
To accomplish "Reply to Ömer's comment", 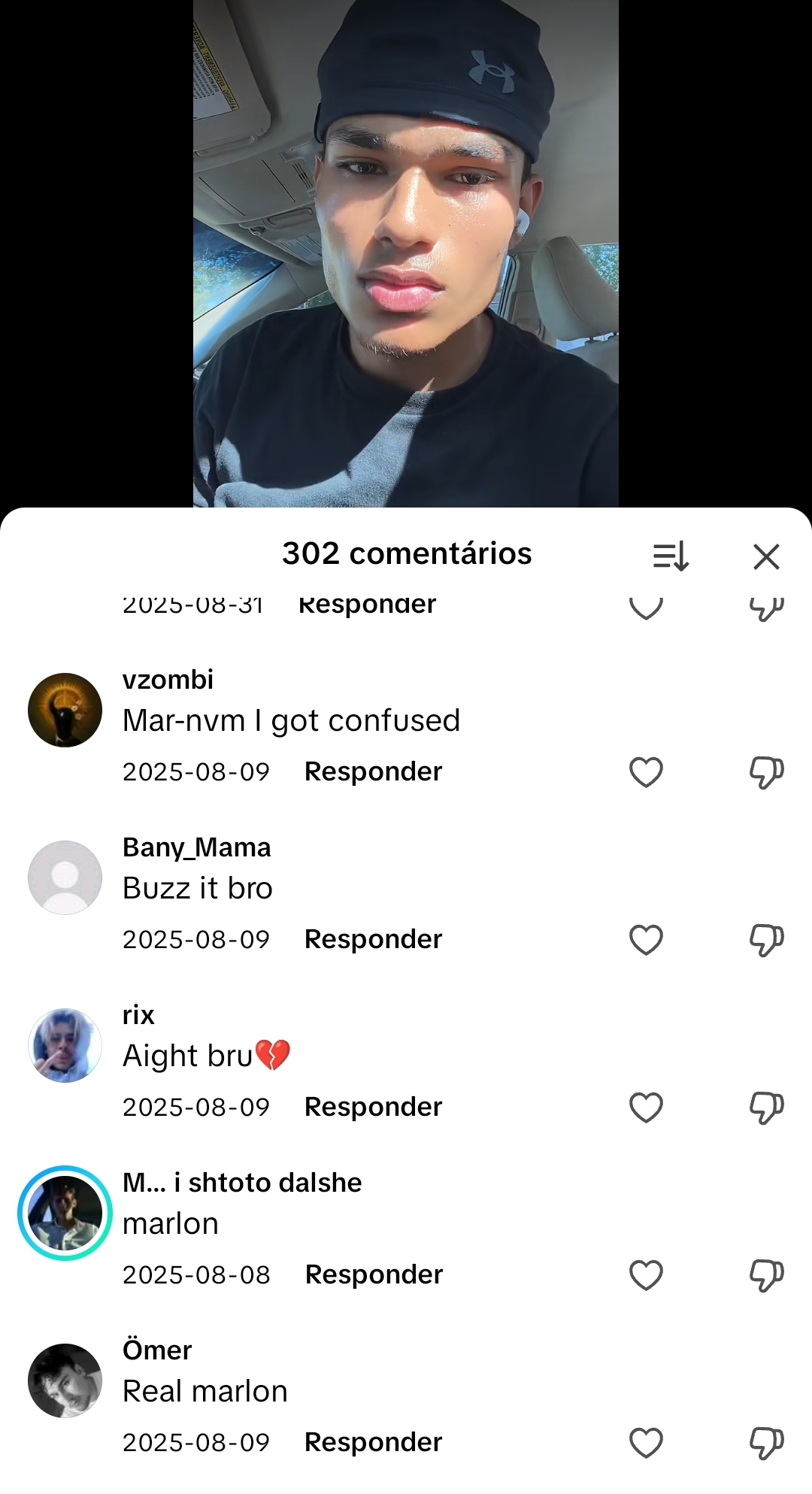I will tap(373, 1442).
